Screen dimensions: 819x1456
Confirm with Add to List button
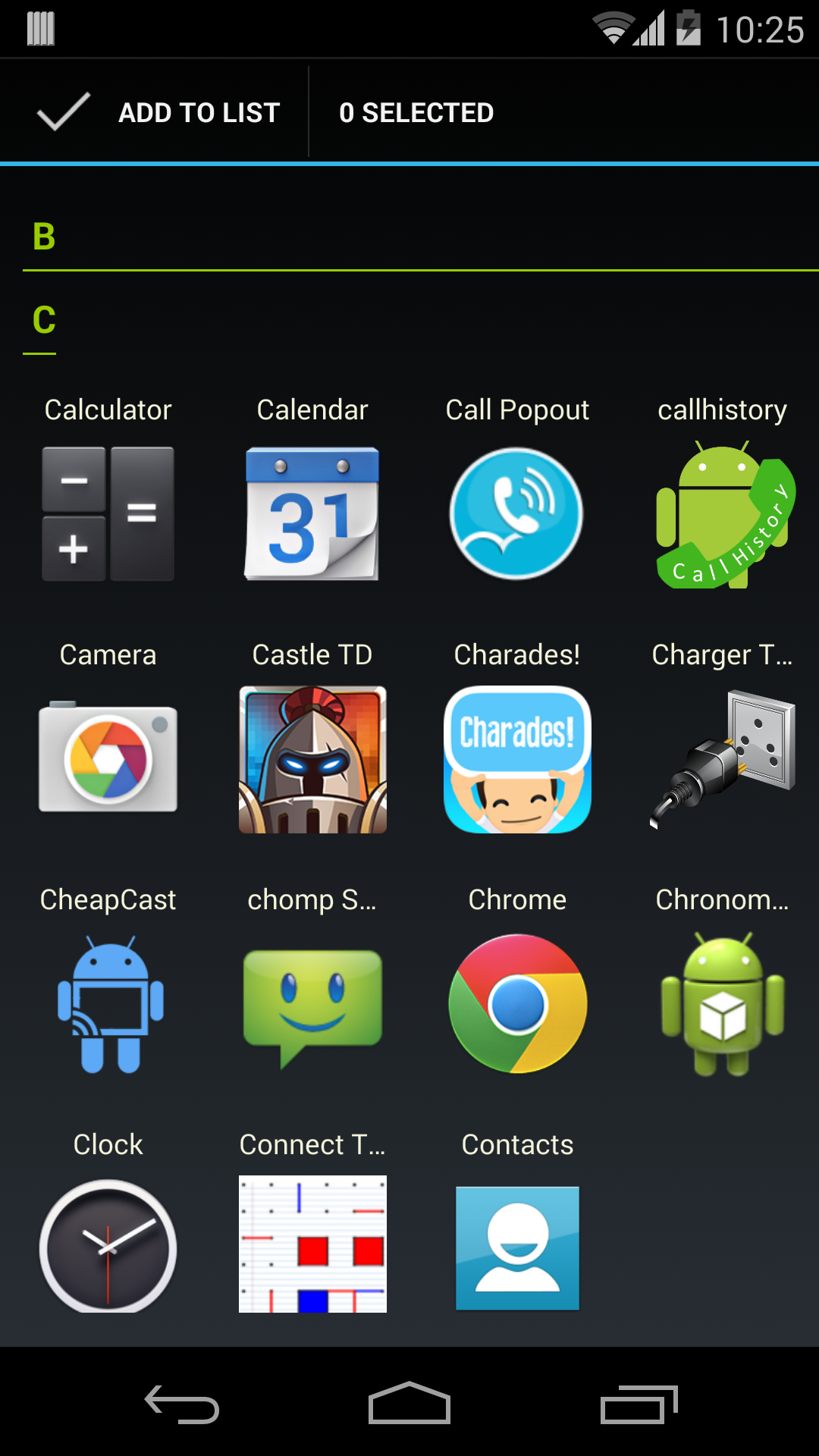159,112
